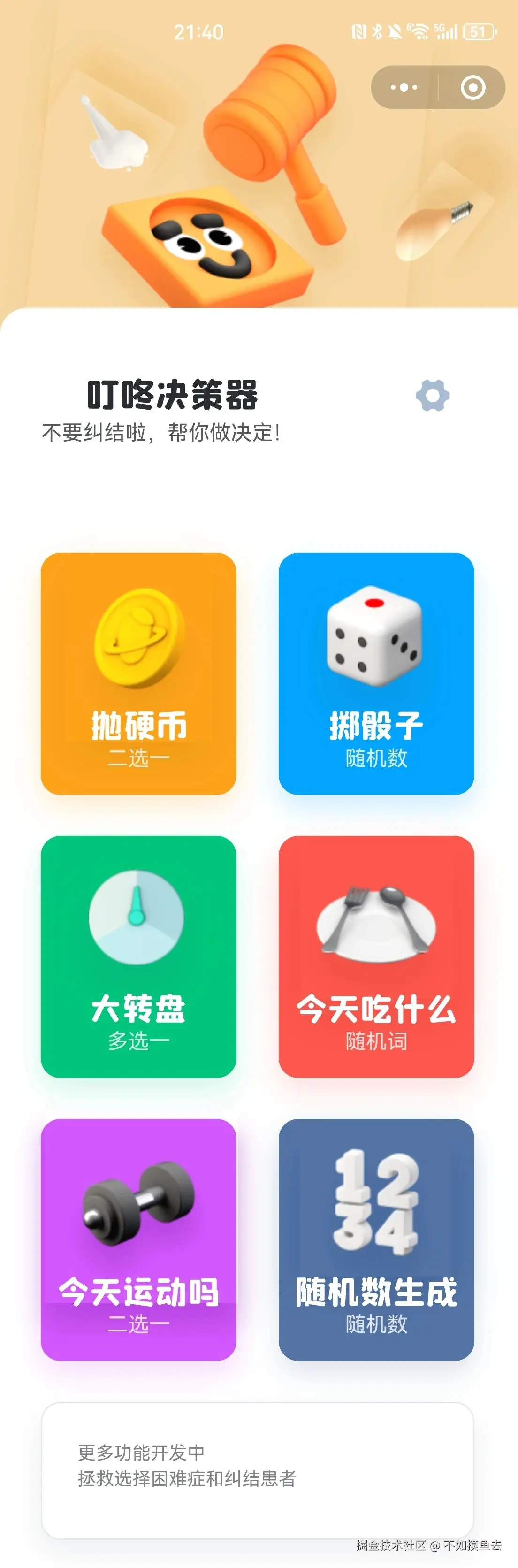Viewport: 518px width, 1568px height.
Task: Open the 随机数生成 card
Action: coord(376,1239)
